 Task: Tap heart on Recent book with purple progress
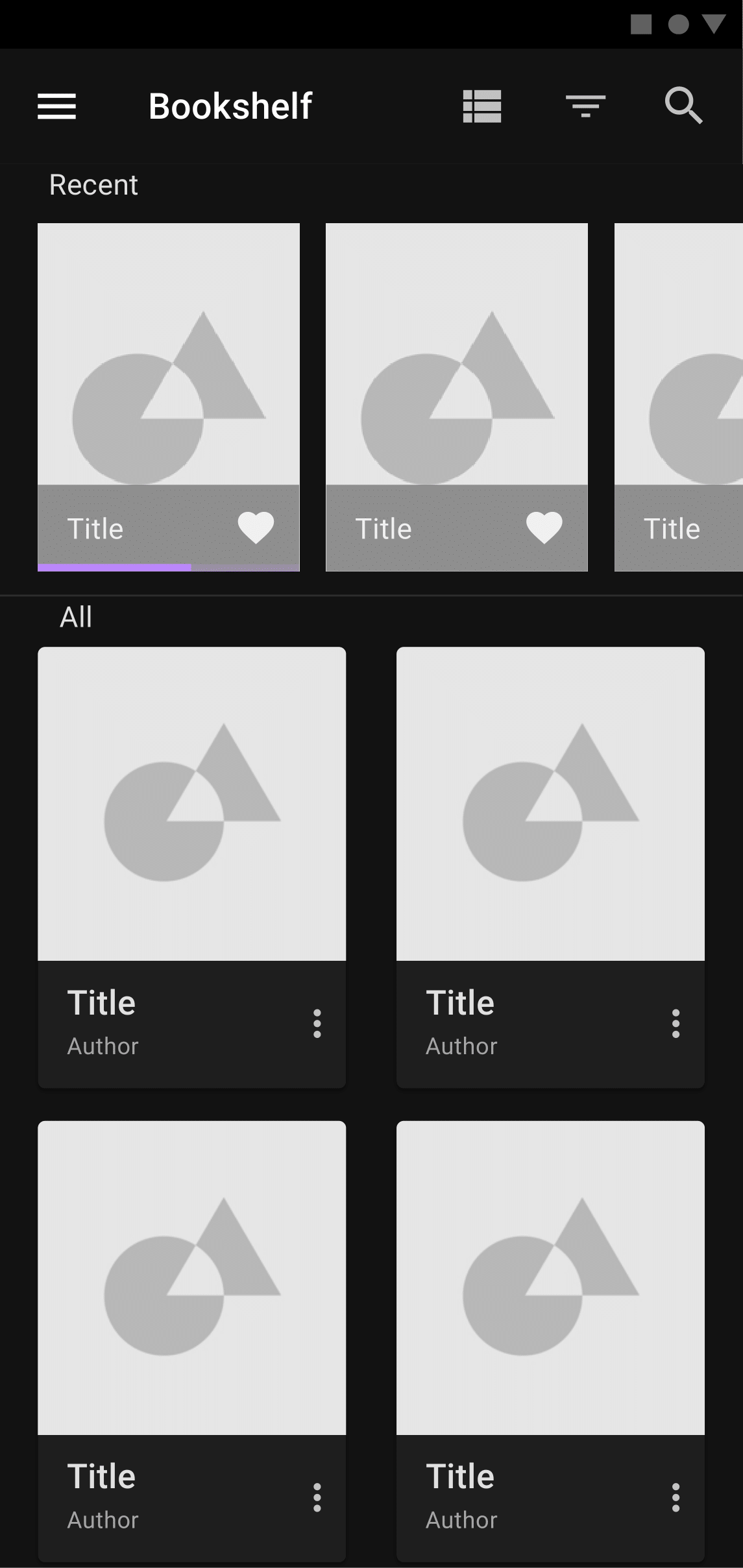(x=256, y=527)
